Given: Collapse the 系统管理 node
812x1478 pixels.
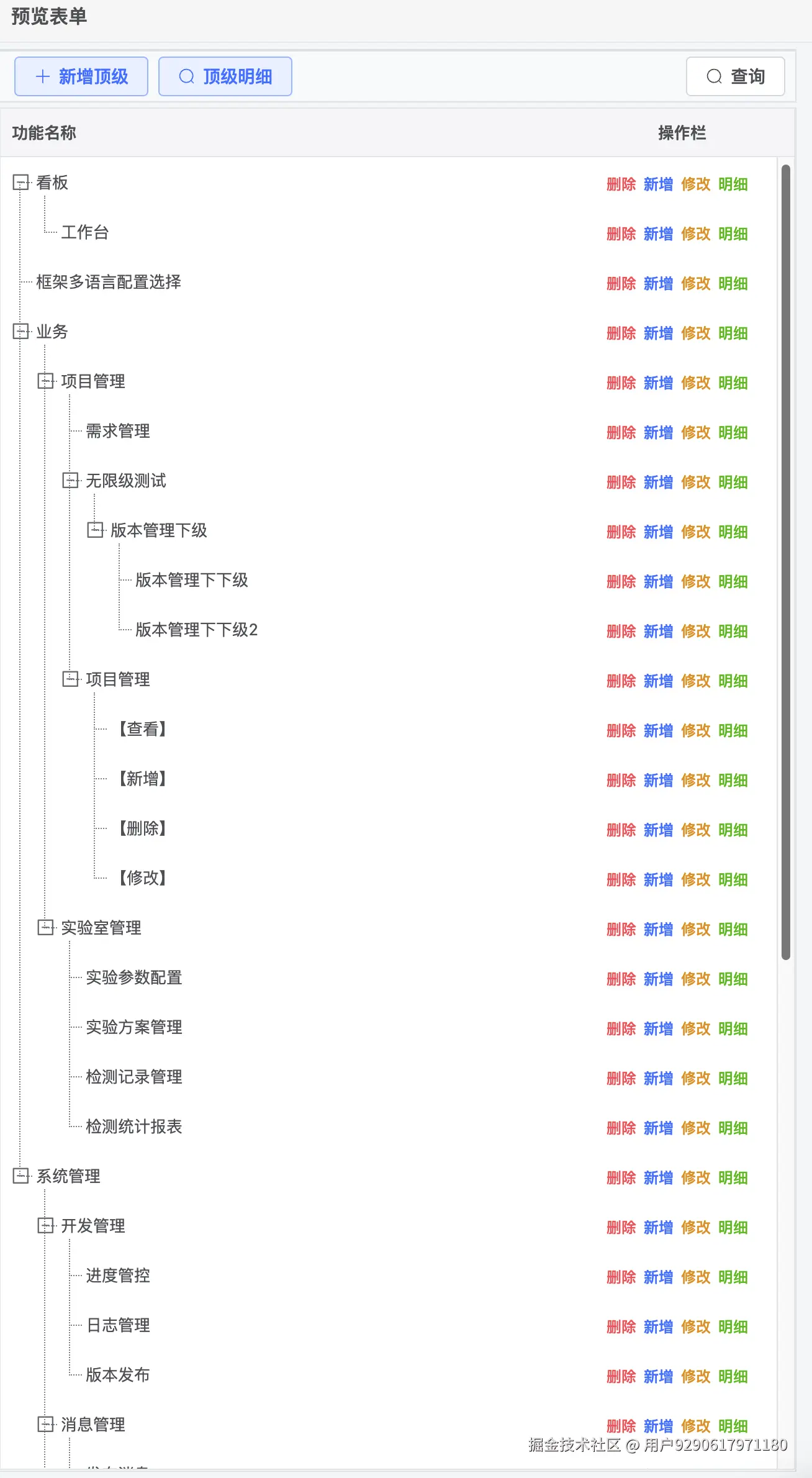Looking at the screenshot, I should tap(21, 1176).
